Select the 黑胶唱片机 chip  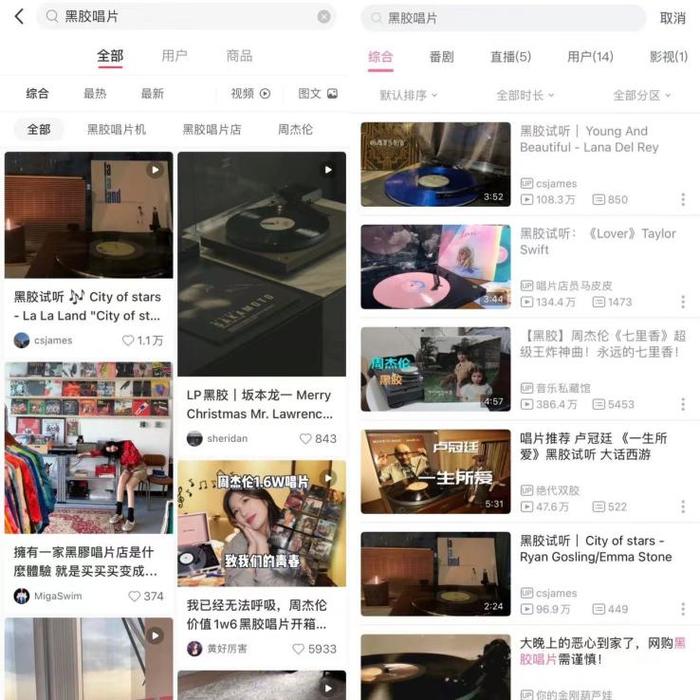pos(116,130)
